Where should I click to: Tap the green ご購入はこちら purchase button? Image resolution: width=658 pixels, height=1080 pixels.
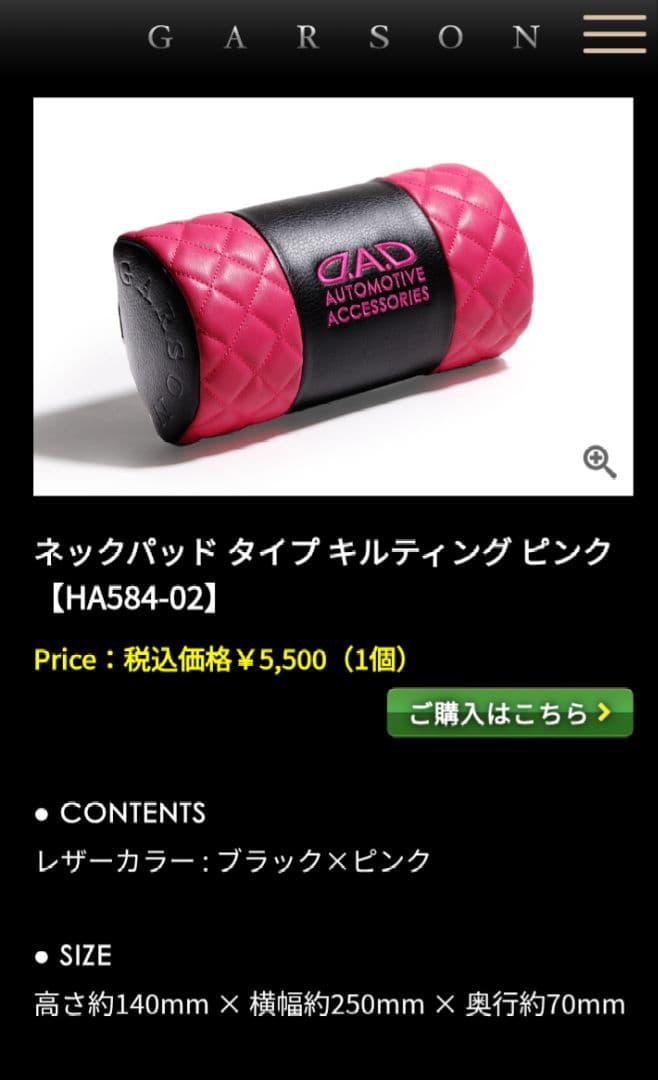tap(510, 713)
